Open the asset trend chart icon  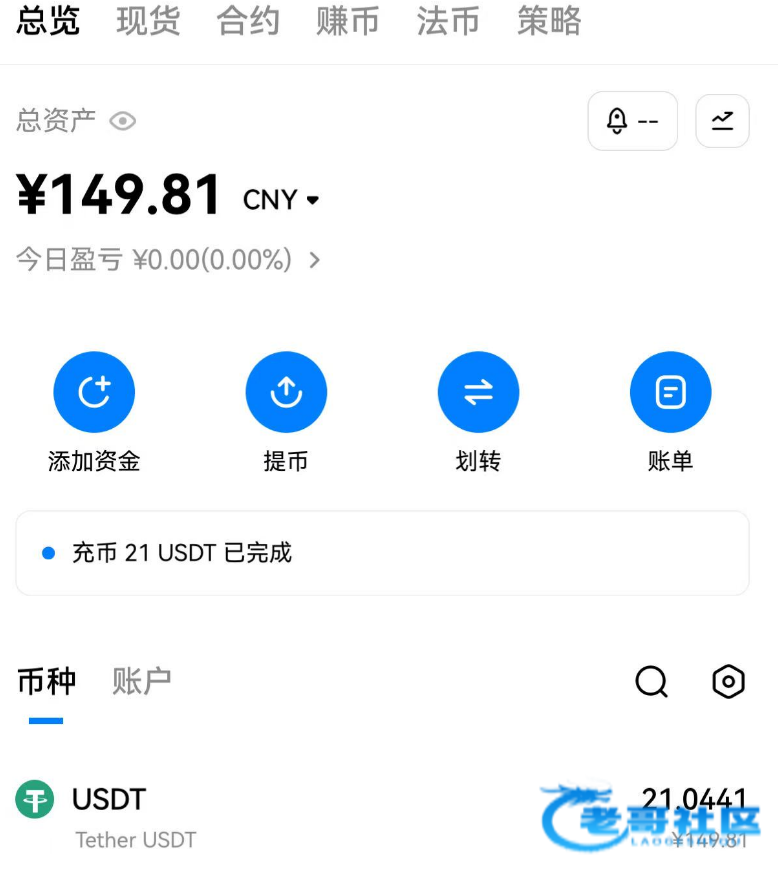click(x=722, y=121)
